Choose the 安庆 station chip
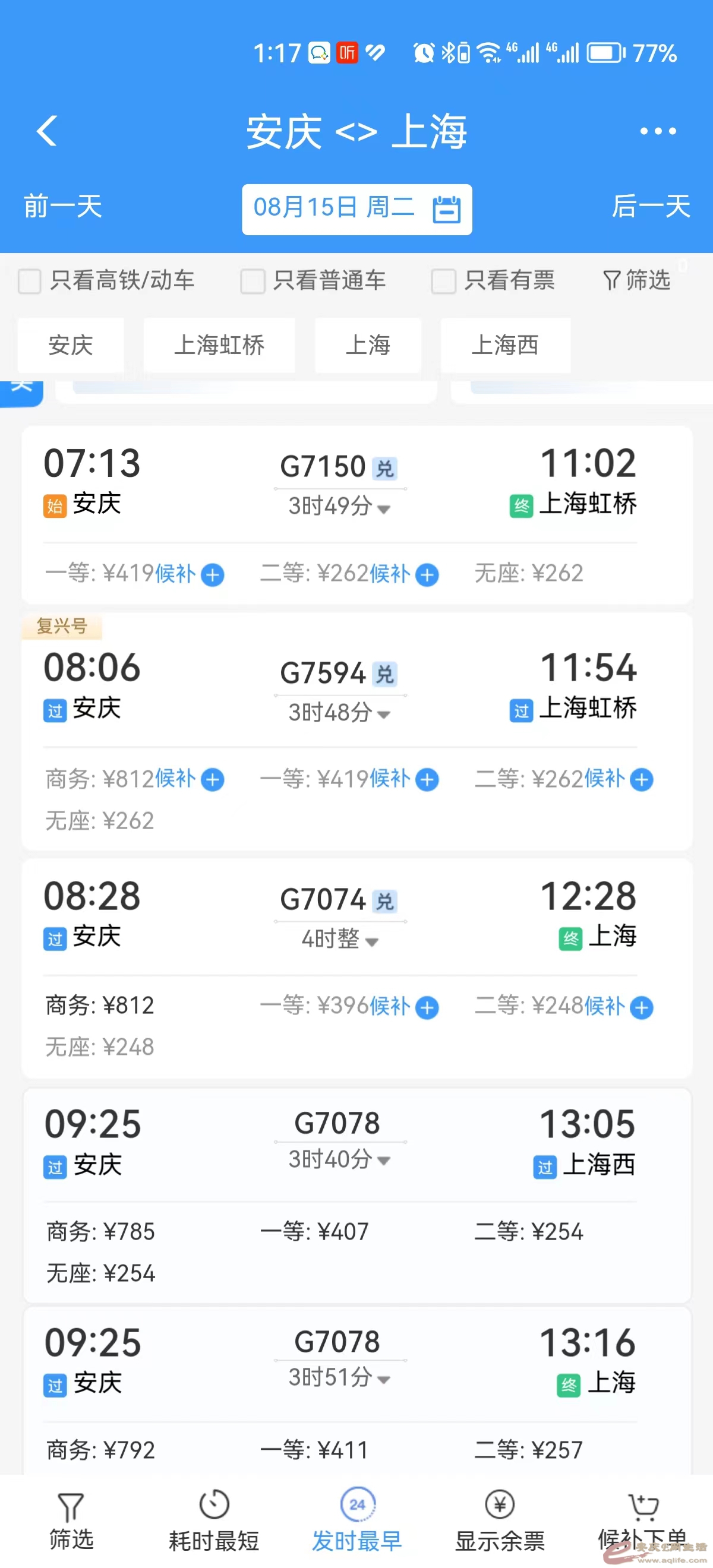 point(71,345)
